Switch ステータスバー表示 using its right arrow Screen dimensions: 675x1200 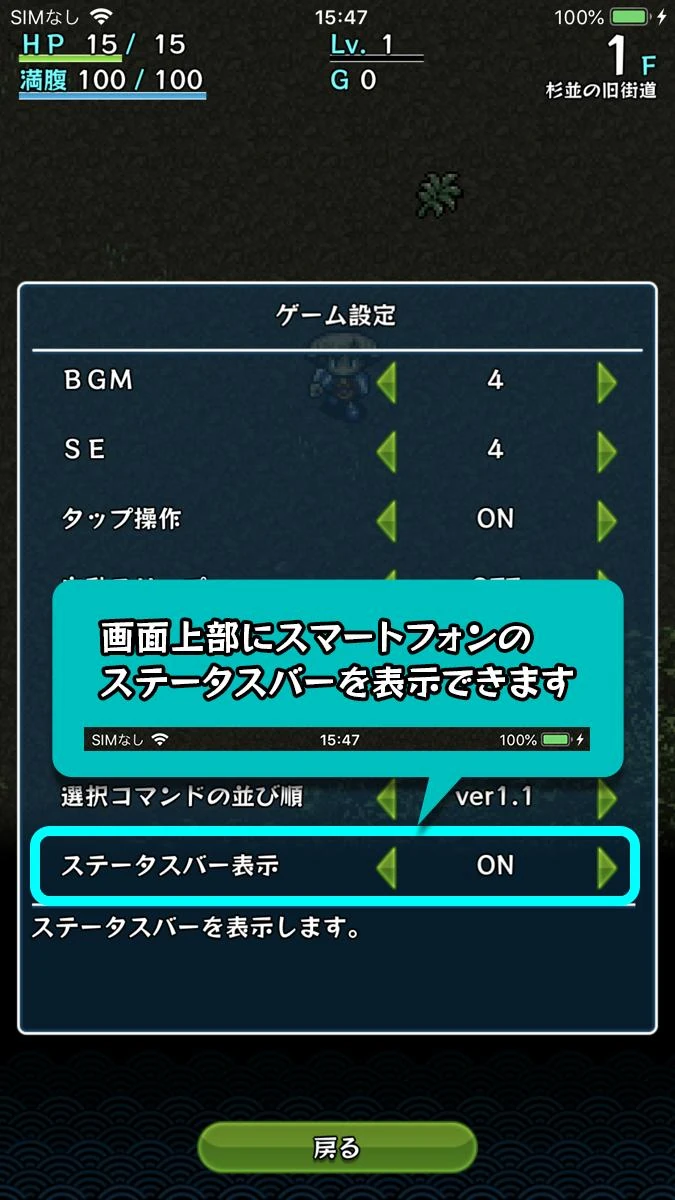pyautogui.click(x=606, y=867)
